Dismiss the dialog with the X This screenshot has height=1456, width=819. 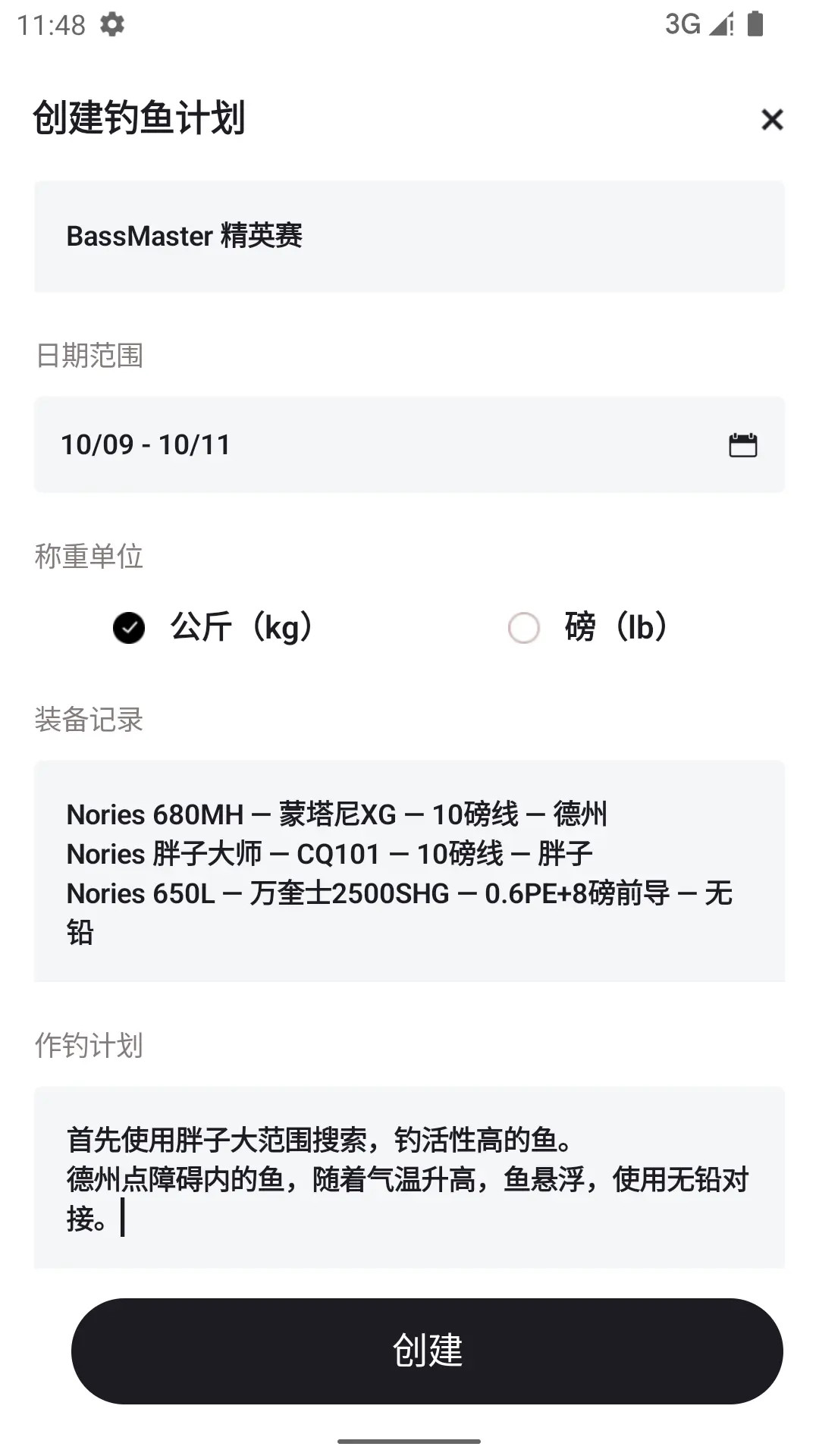coord(771,120)
